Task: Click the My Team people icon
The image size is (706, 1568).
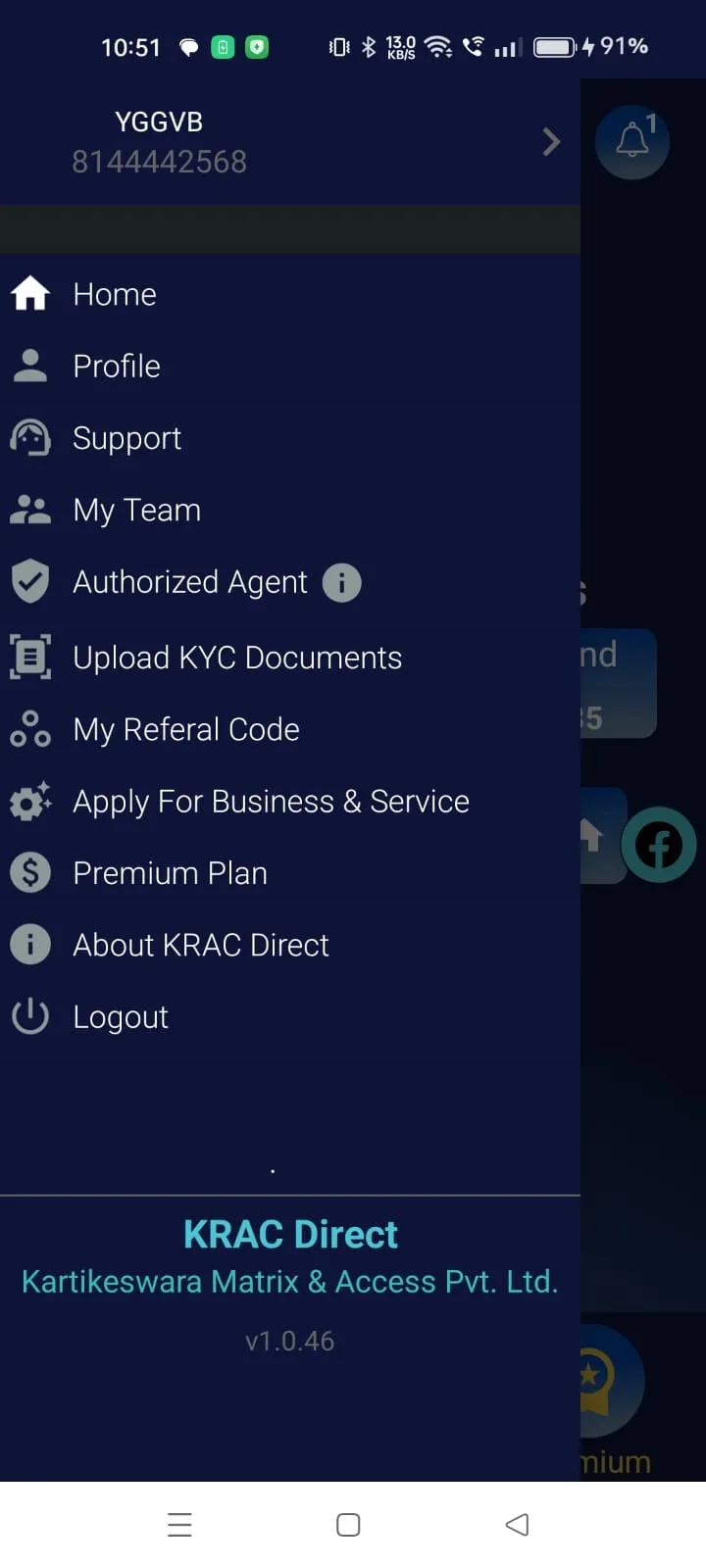Action: click(x=30, y=509)
